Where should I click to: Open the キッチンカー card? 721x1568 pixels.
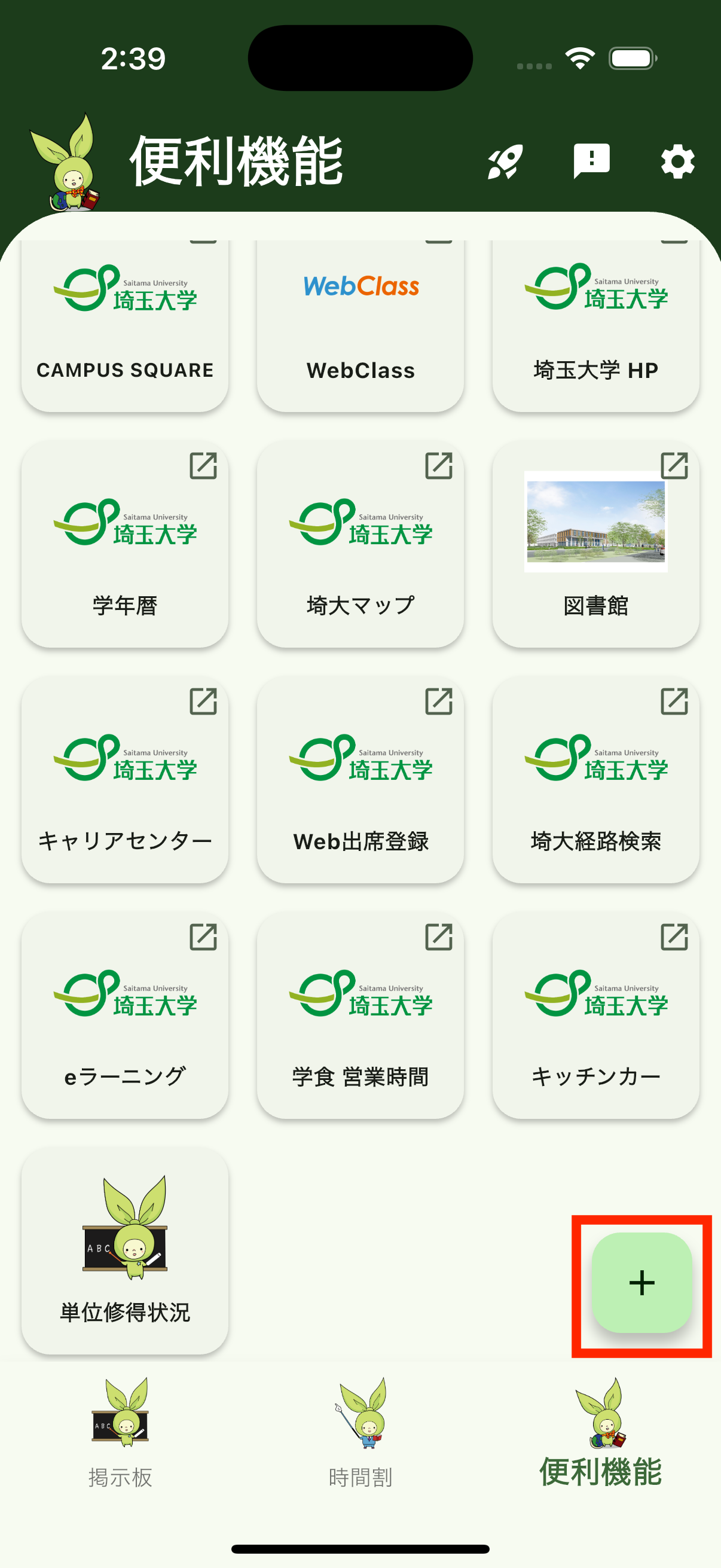595,1015
